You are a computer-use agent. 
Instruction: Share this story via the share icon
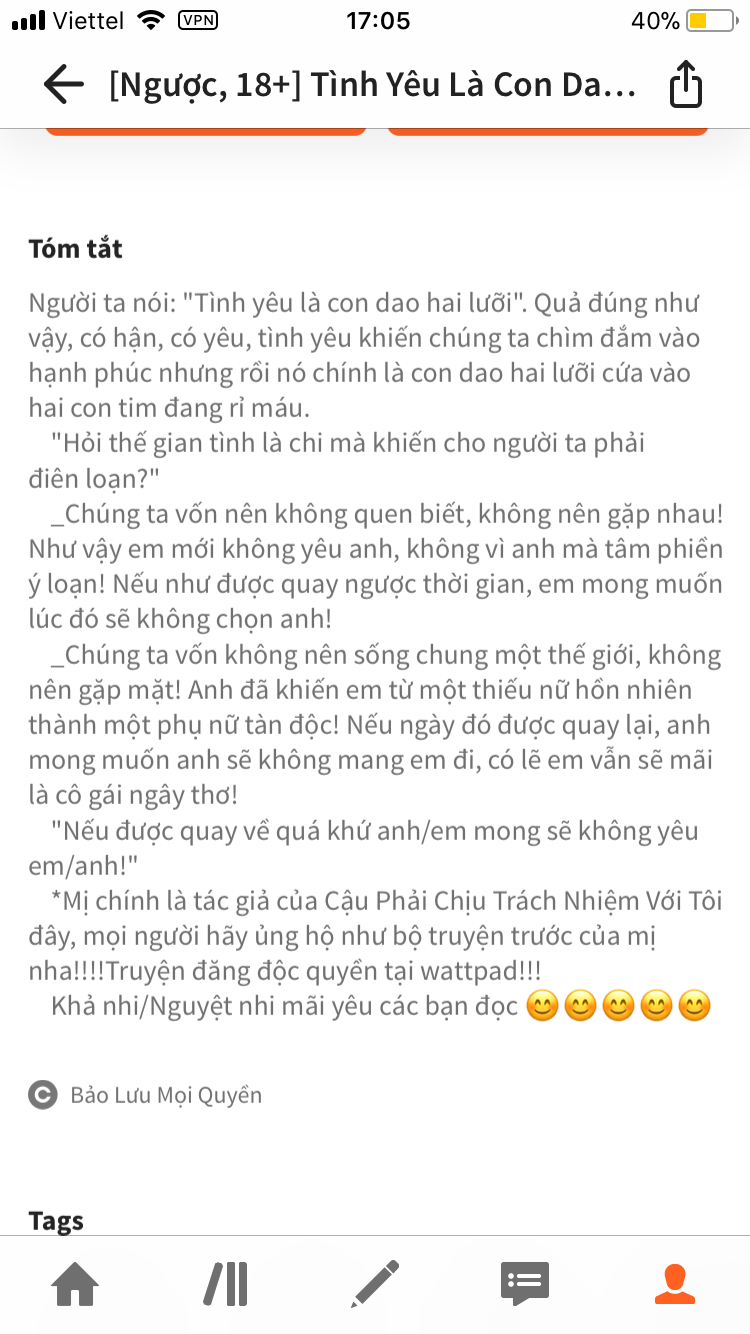686,85
